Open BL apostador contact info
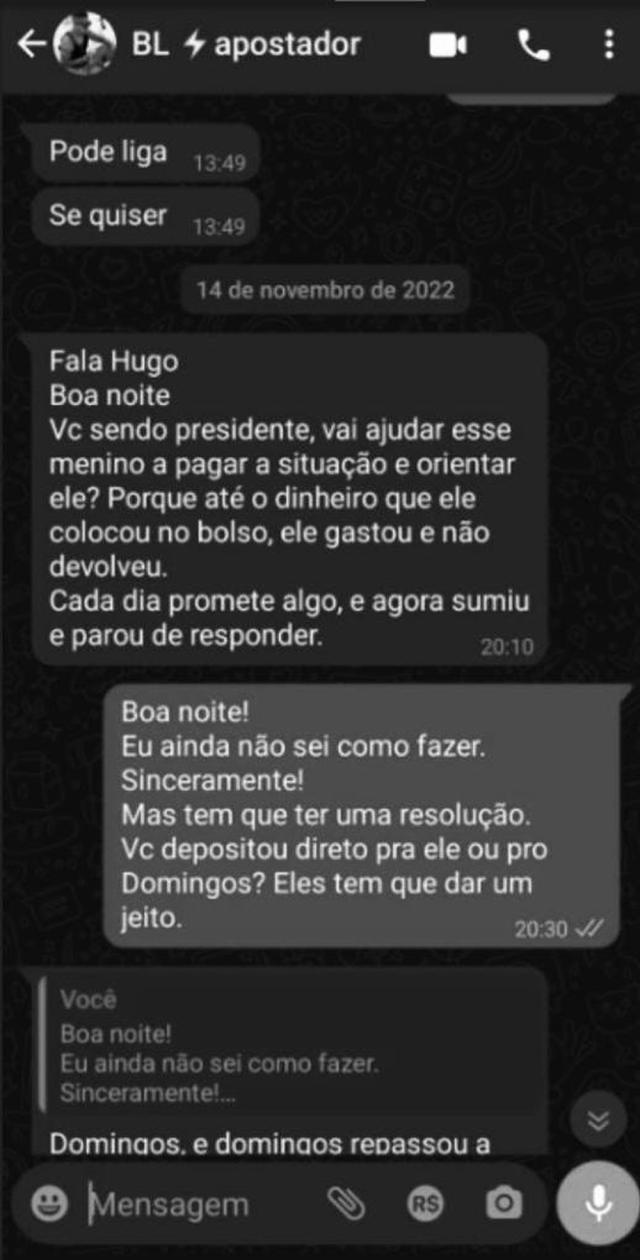This screenshot has width=640, height=1260. (246, 45)
